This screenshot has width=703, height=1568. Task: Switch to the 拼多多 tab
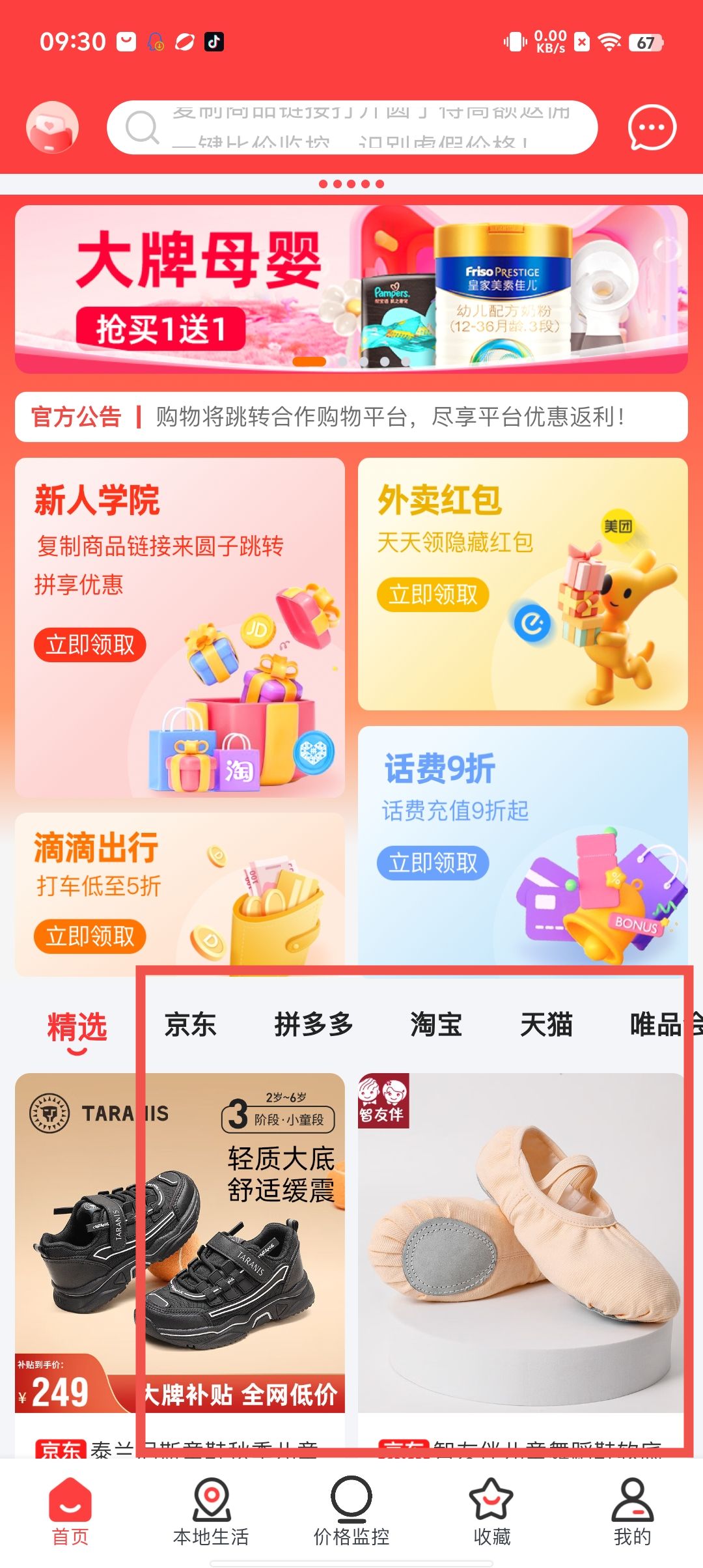tap(313, 1025)
